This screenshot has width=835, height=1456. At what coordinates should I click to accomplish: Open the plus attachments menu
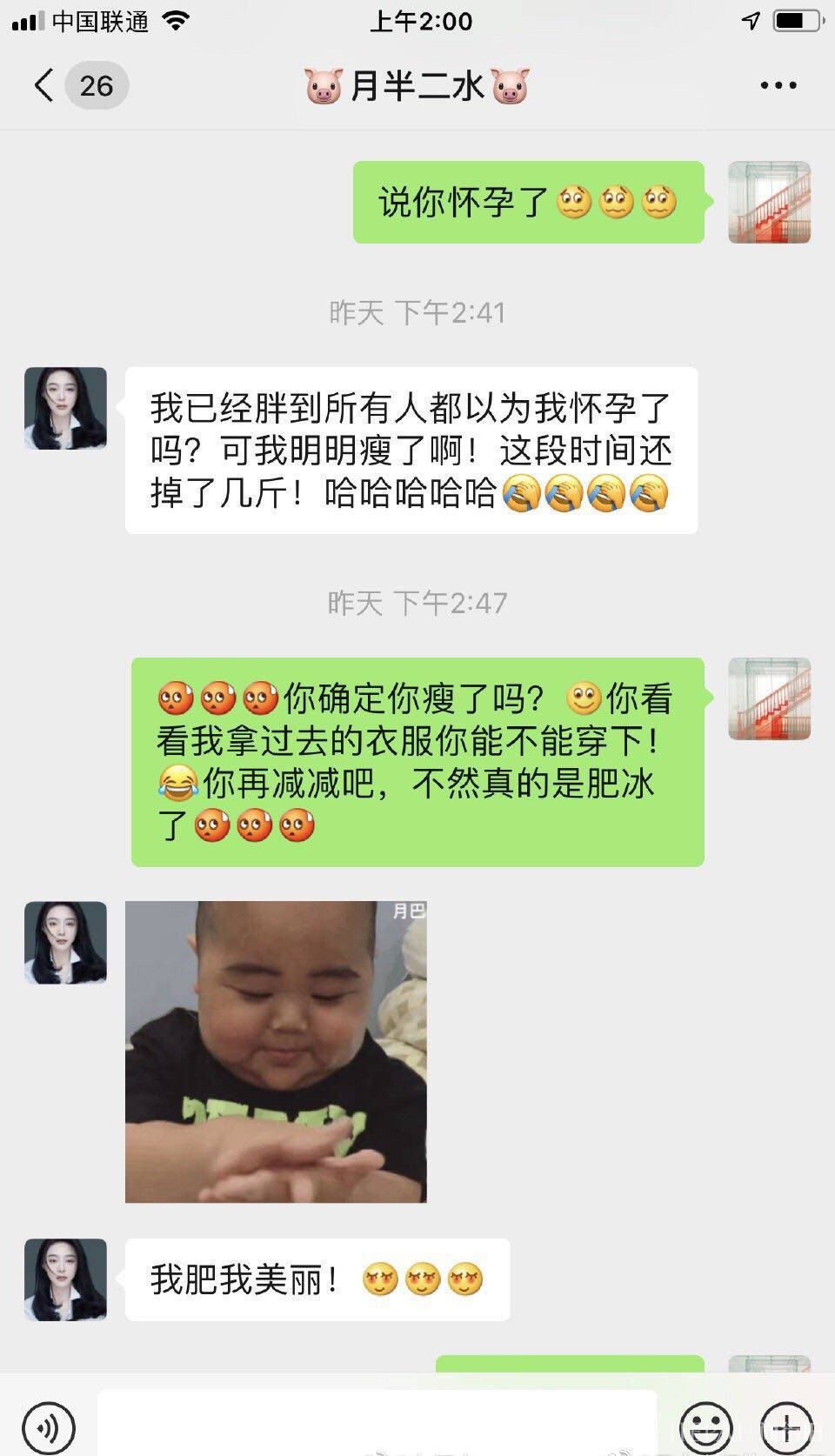787,1426
